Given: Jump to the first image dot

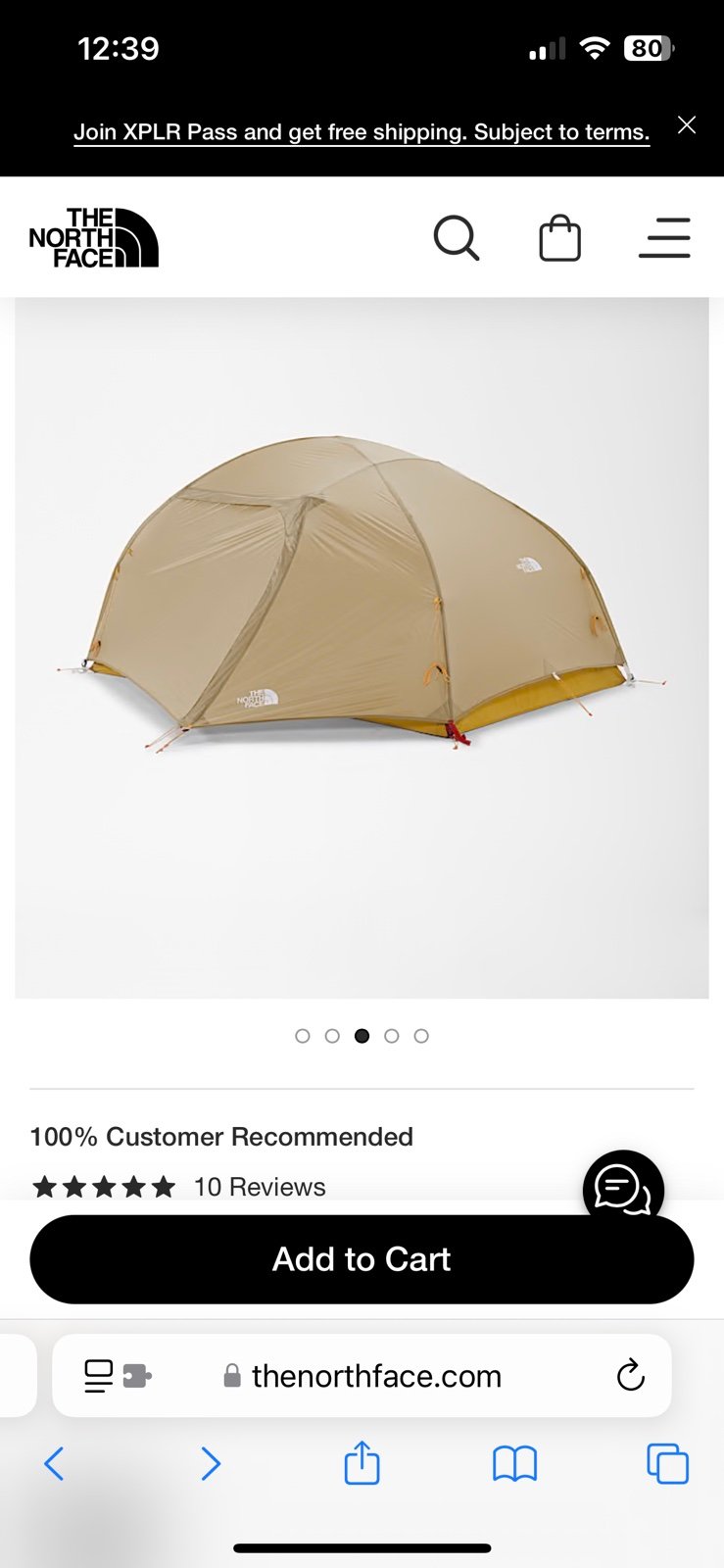Looking at the screenshot, I should pos(303,1036).
